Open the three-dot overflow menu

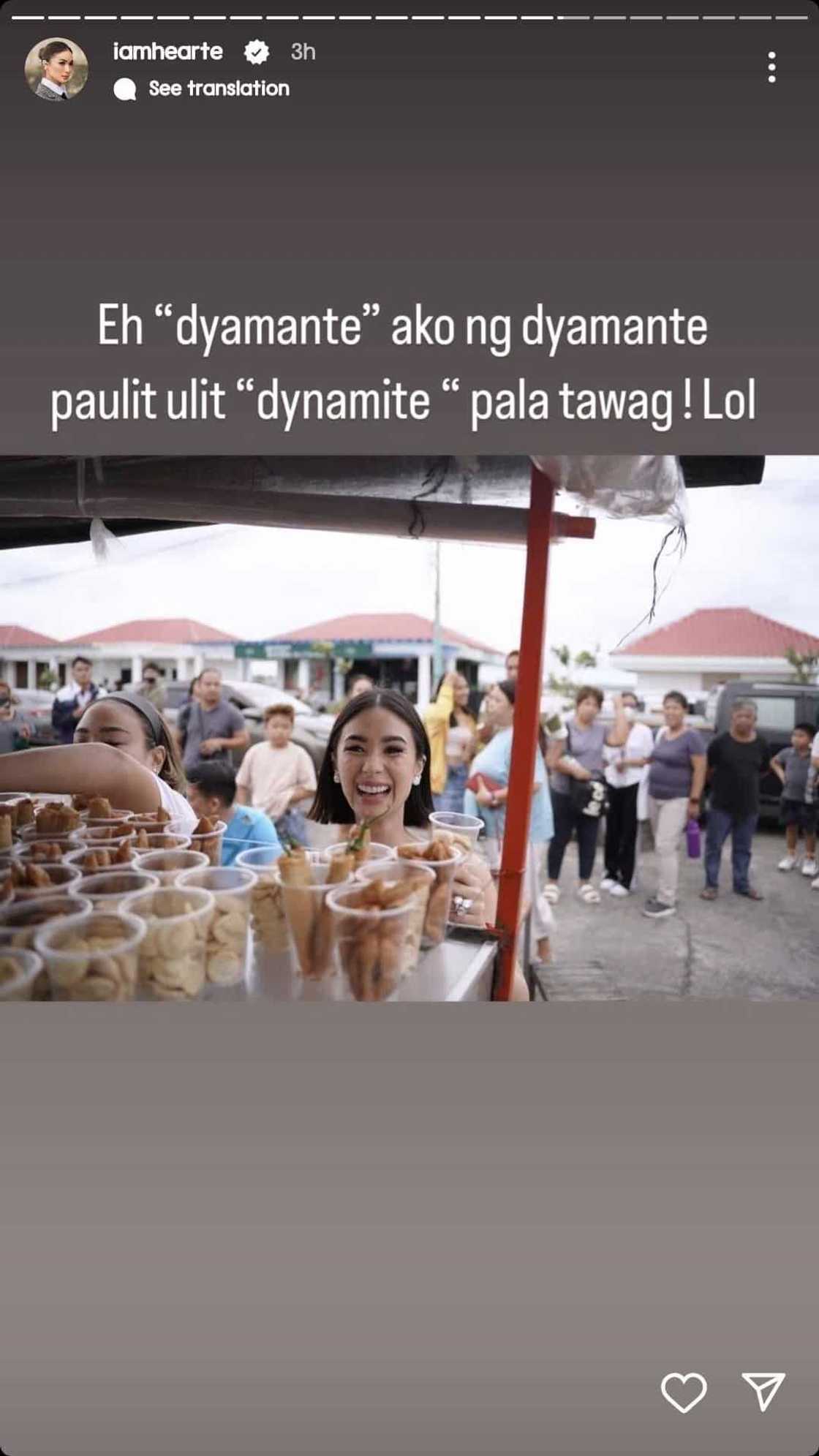coord(771,67)
